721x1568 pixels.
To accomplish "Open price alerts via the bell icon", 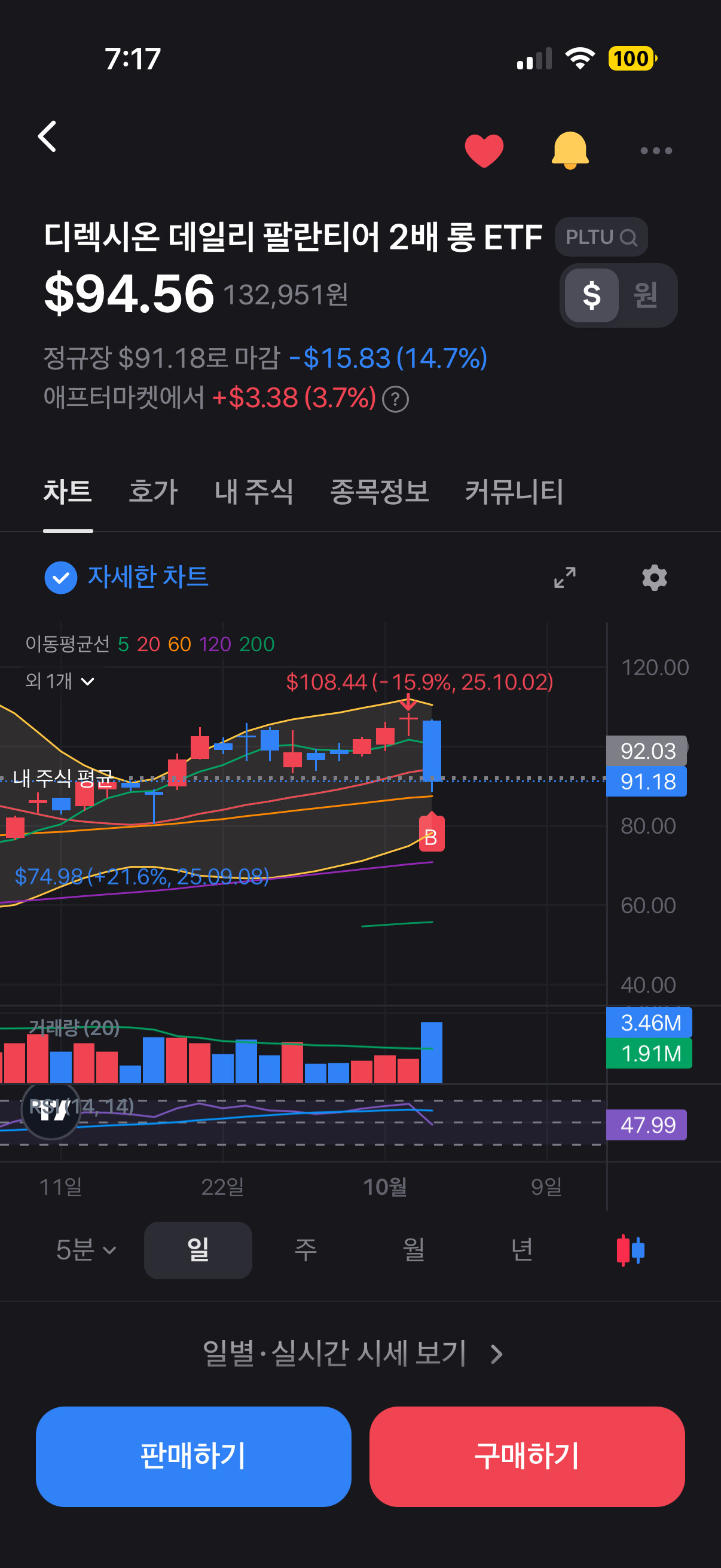I will (x=570, y=150).
